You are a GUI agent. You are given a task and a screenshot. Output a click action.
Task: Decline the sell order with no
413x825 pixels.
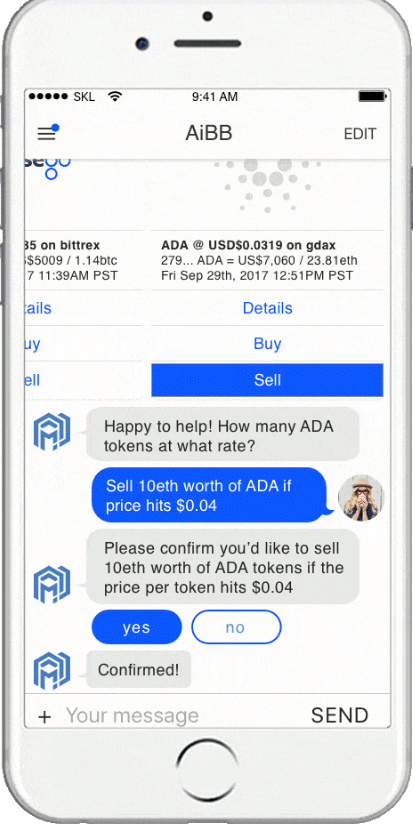click(x=236, y=627)
